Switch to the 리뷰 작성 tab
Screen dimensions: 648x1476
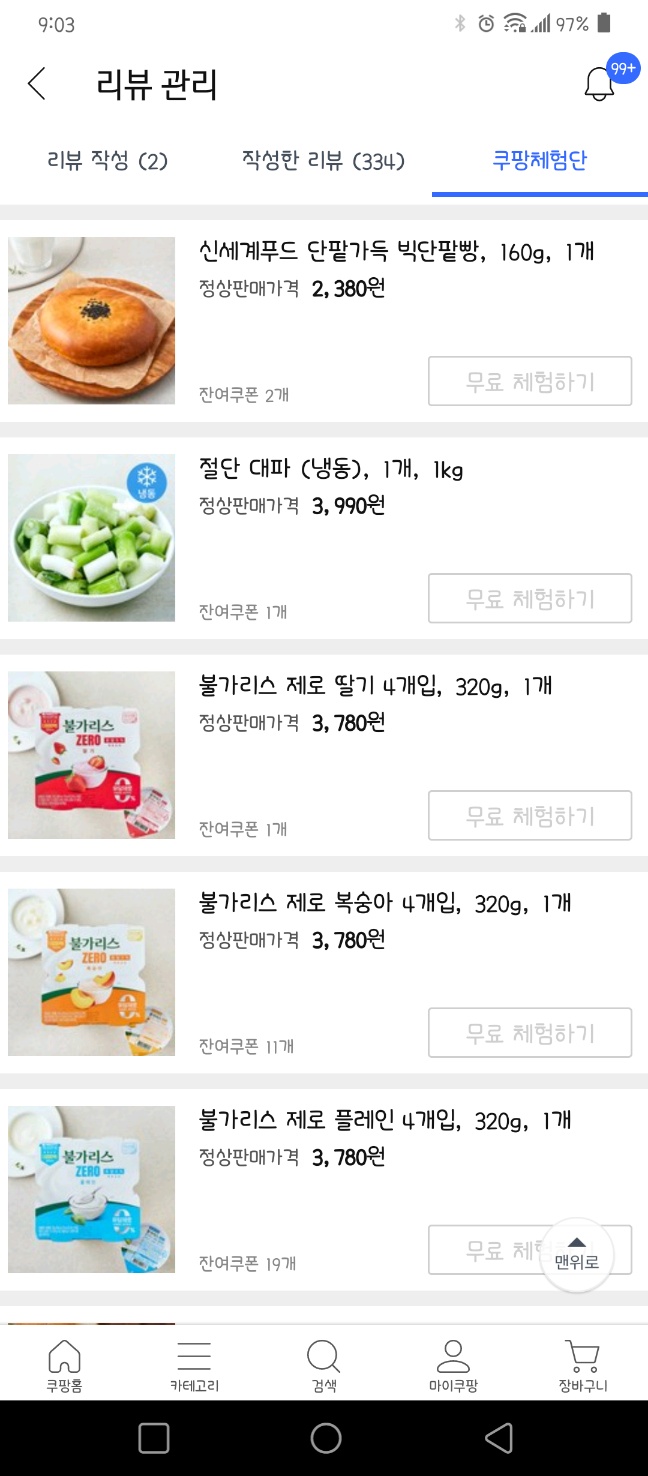click(x=107, y=161)
